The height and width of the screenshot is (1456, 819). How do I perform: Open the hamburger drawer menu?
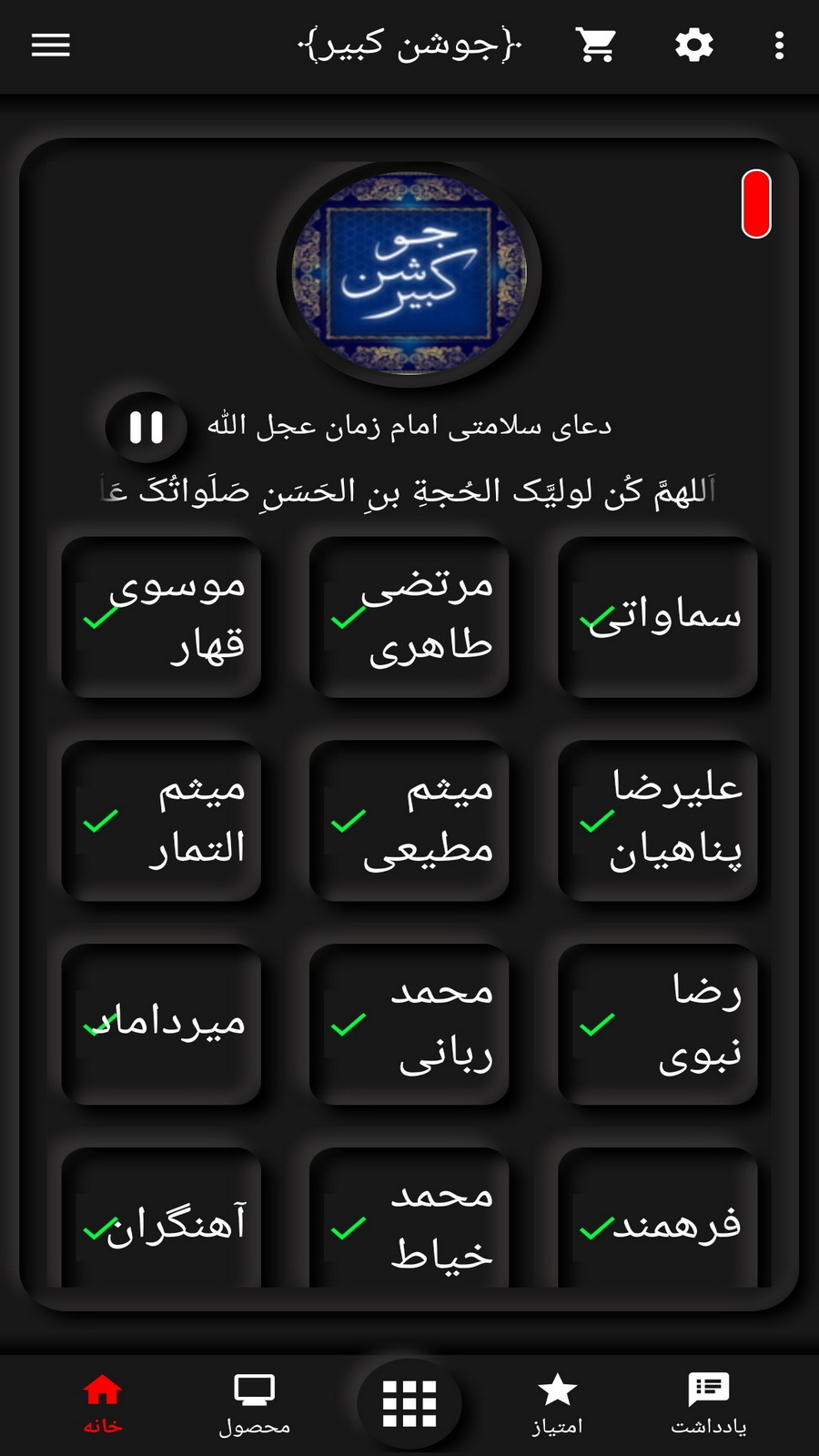tap(51, 45)
